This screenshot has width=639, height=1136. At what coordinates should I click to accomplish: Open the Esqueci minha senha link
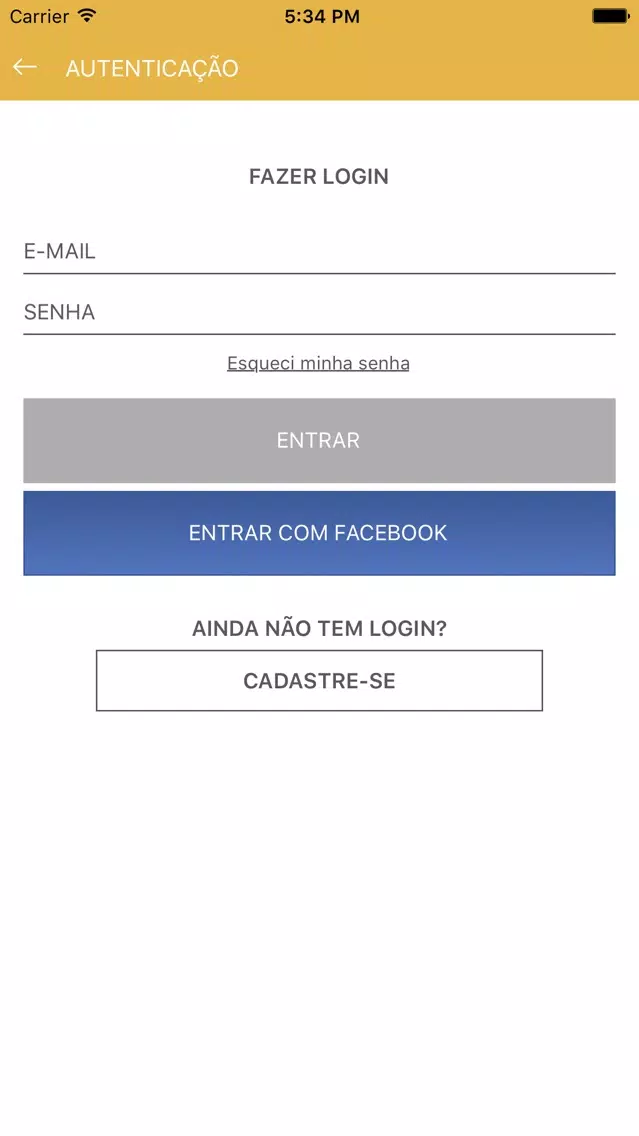click(318, 363)
